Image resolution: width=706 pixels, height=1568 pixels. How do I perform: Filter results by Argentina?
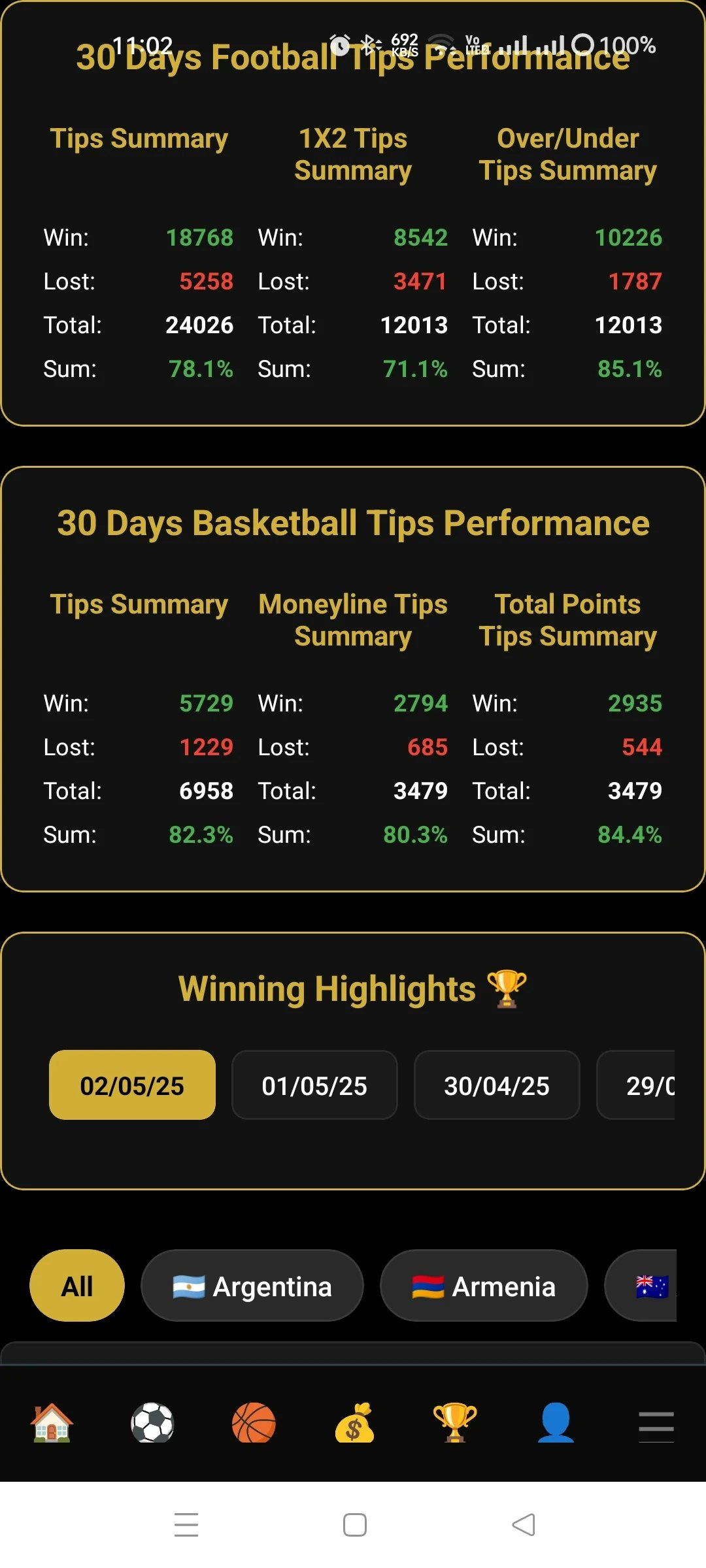coord(252,1286)
